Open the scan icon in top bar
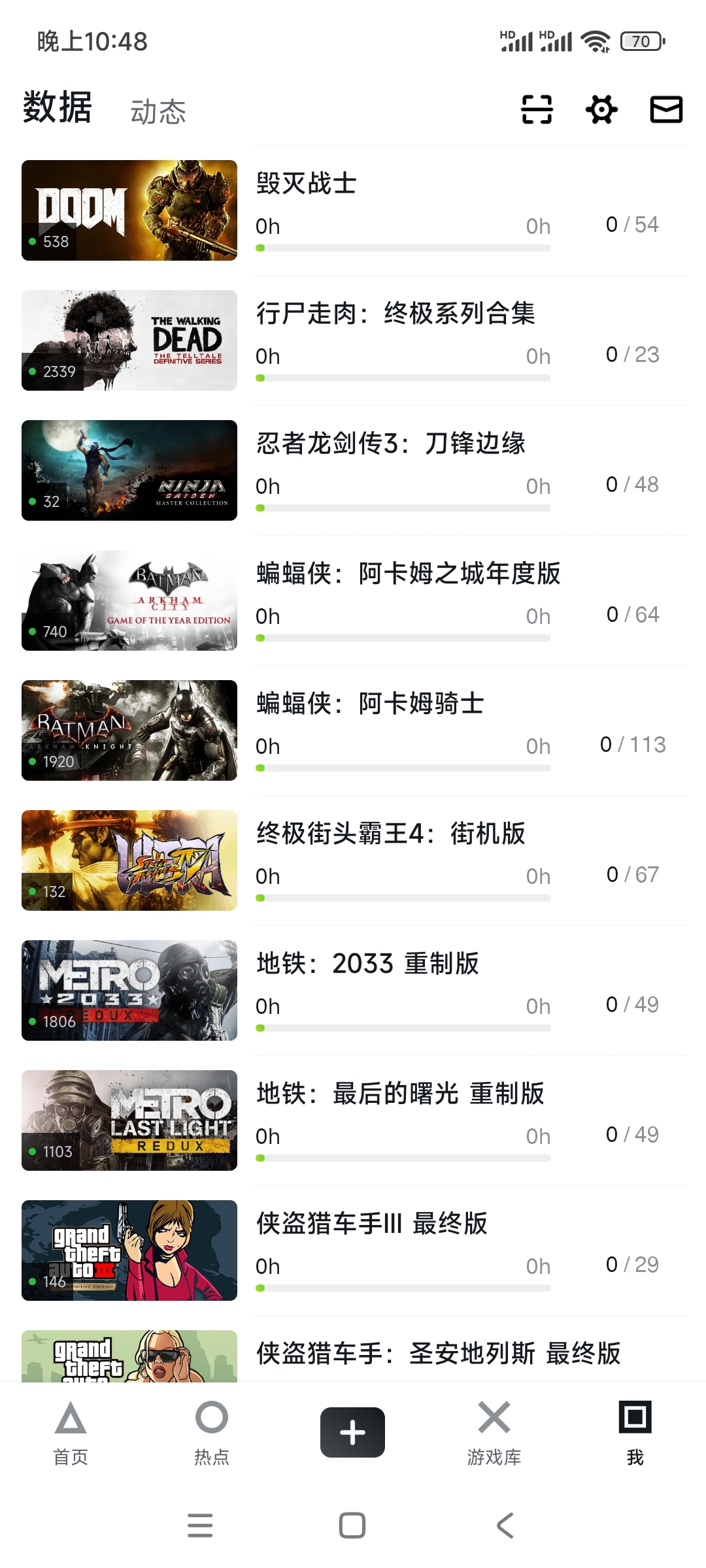 tap(537, 109)
